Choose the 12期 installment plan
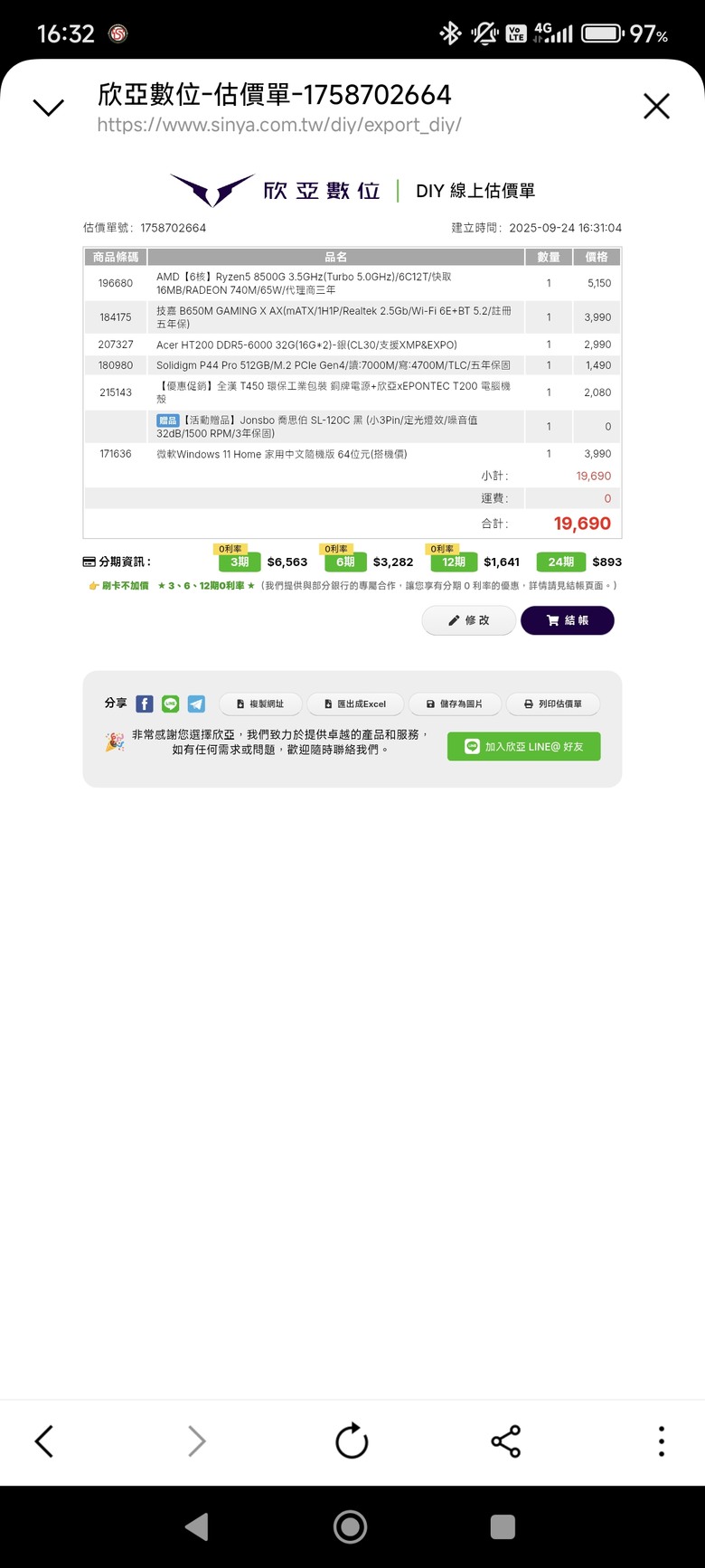The image size is (705, 1568). pyautogui.click(x=453, y=562)
